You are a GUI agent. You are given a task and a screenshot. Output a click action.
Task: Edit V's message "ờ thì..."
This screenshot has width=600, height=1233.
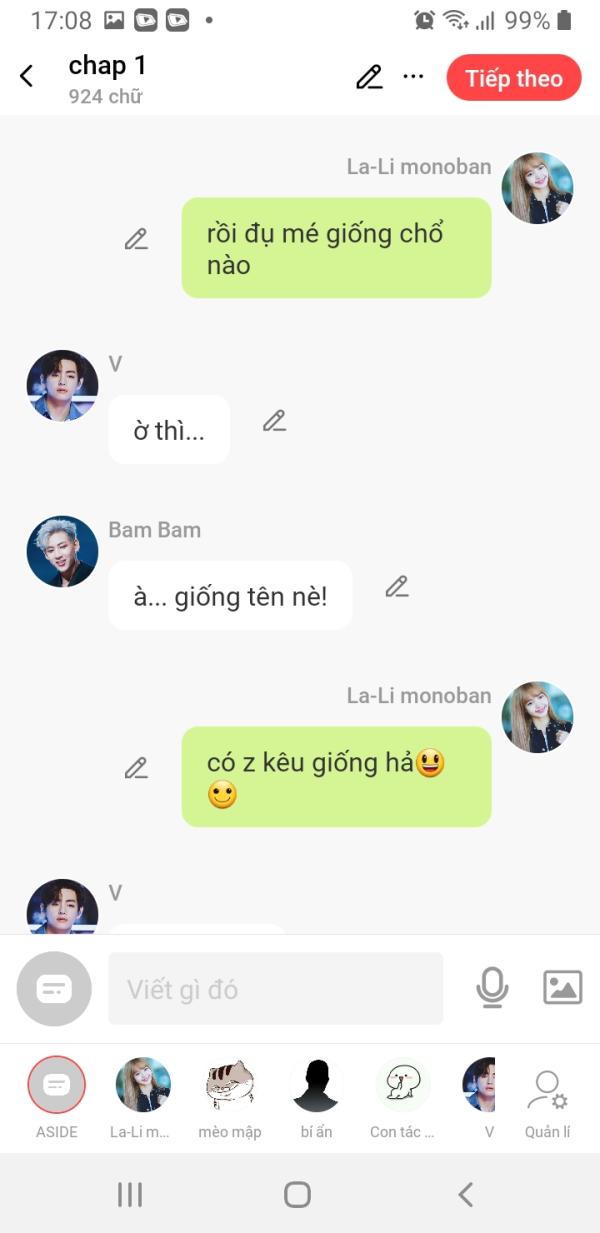click(x=274, y=421)
